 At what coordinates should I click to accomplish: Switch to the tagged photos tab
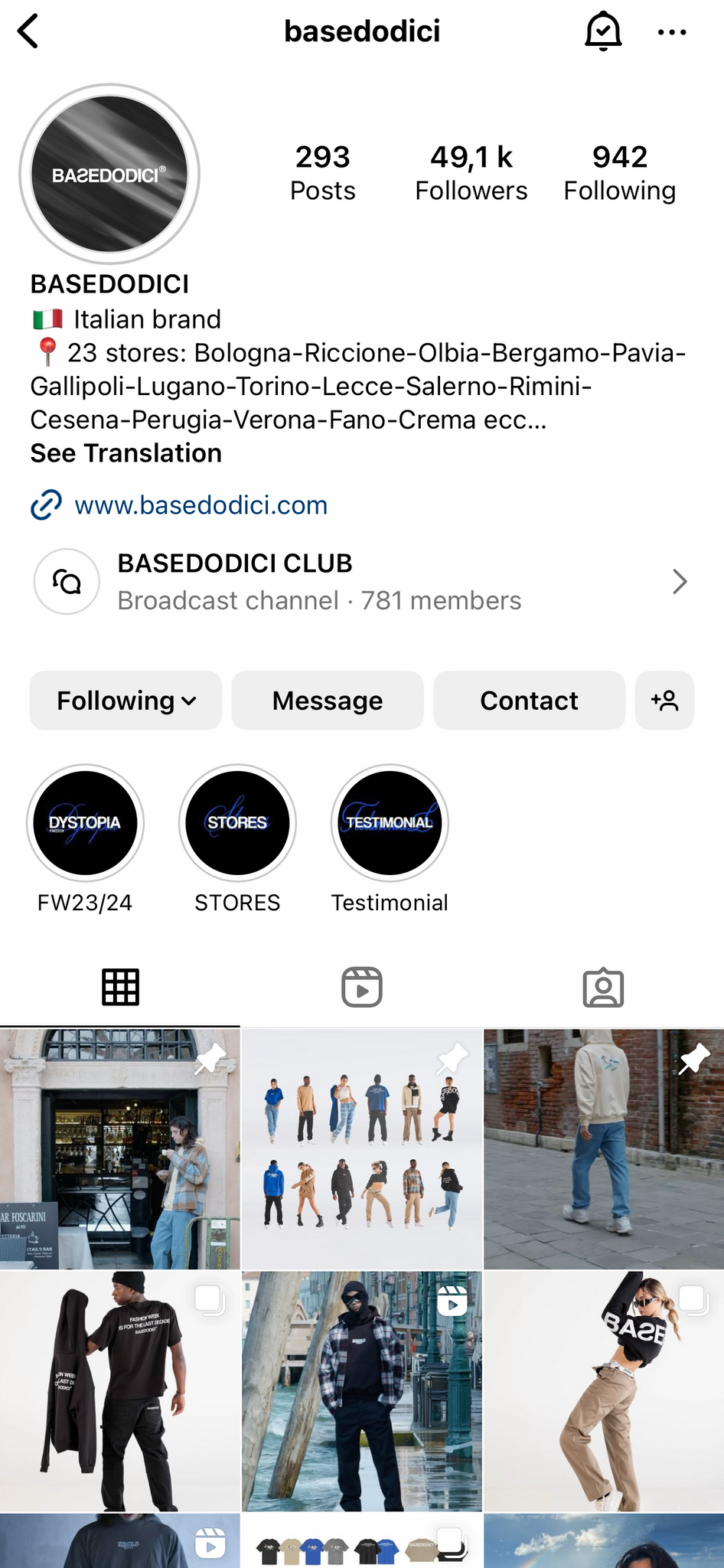pos(603,987)
